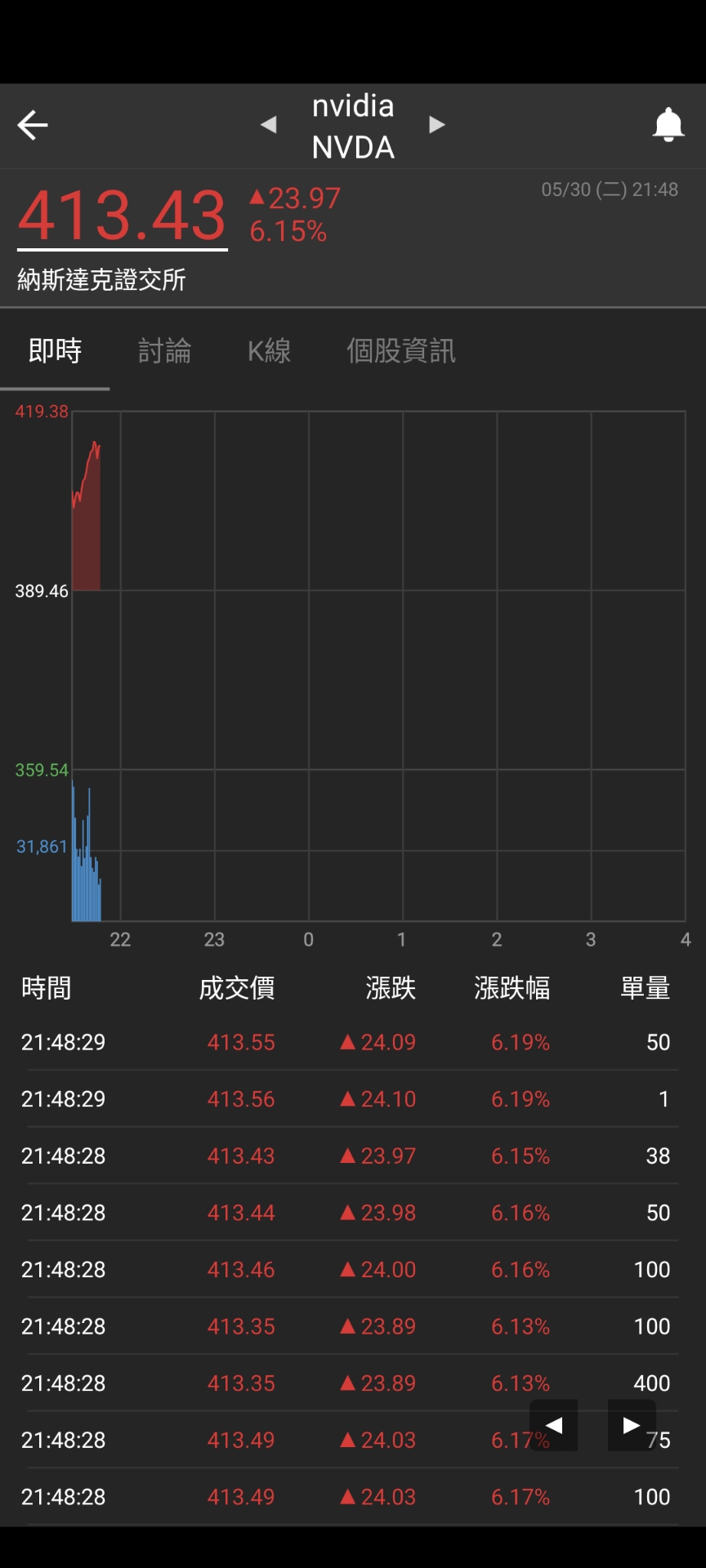The image size is (706, 1568).
Task: Tap the left arrow button over the trade list
Action: tap(554, 1425)
